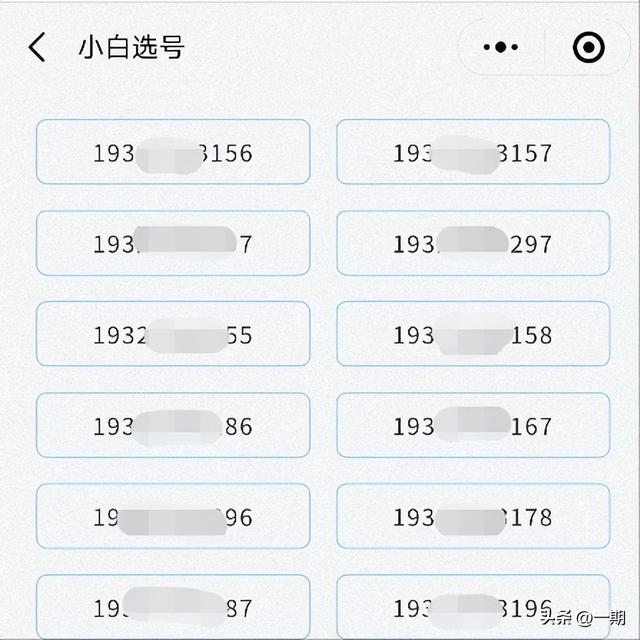Choose the number ending in 3157

tap(473, 152)
